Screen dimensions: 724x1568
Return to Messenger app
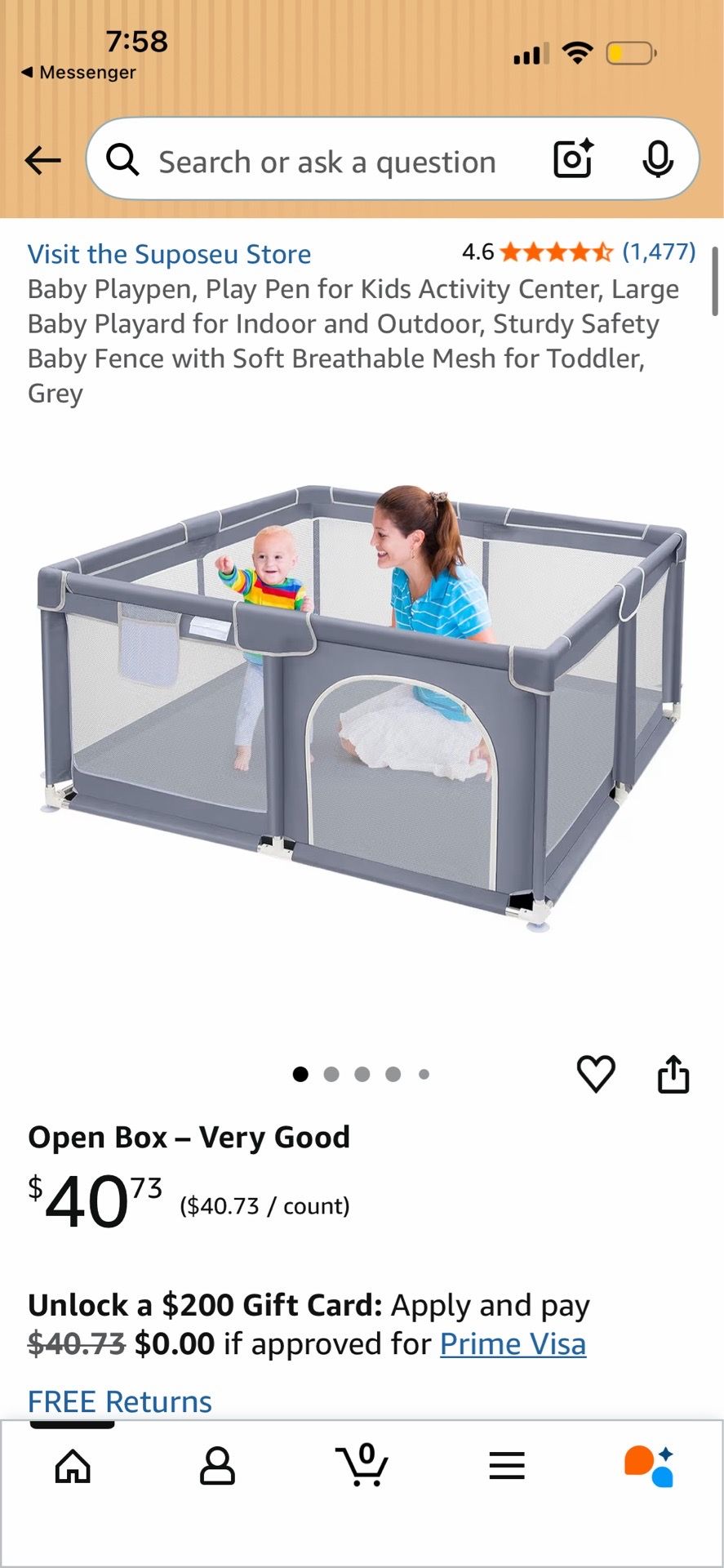[x=78, y=72]
